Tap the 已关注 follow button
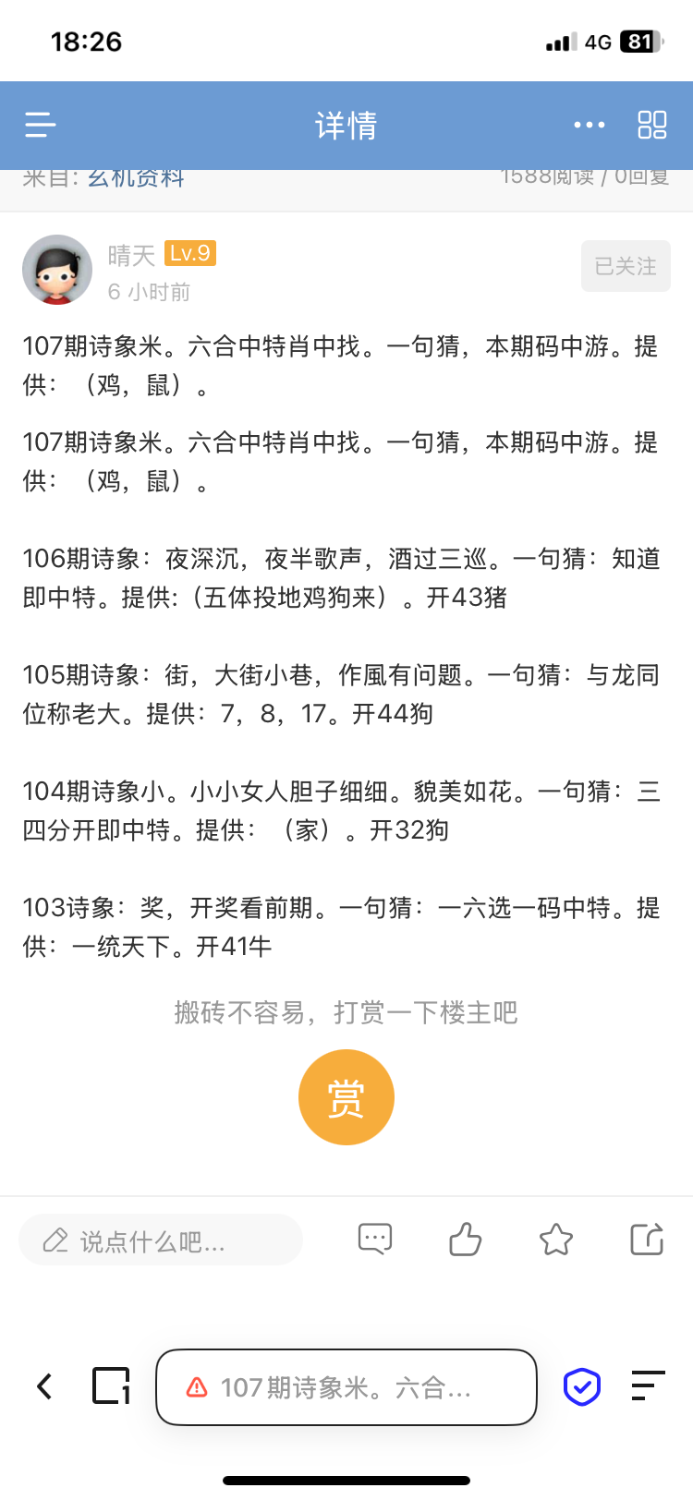Screen dimensions: 693x1500 [x=625, y=266]
